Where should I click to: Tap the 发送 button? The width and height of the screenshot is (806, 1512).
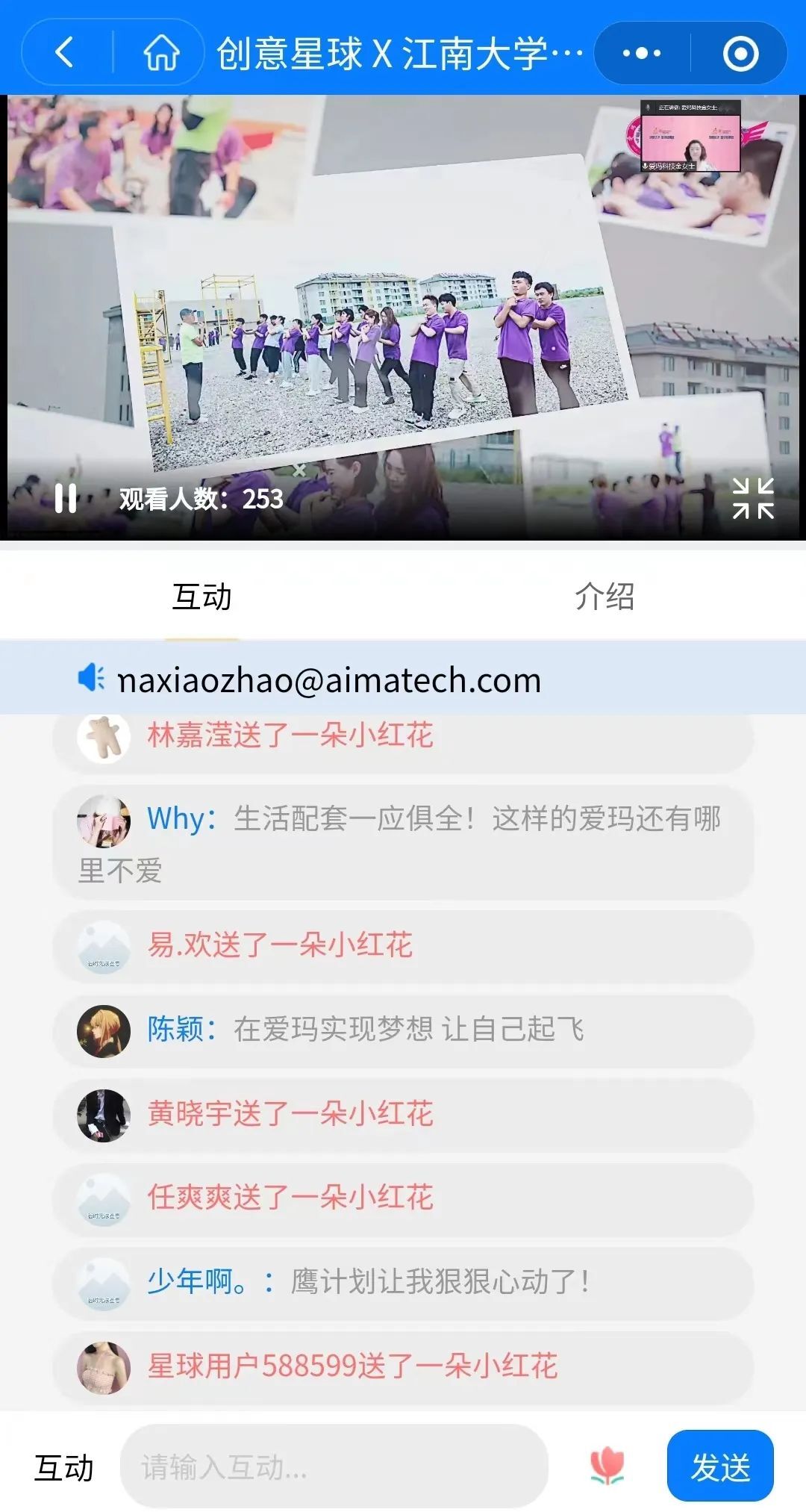coord(719,1466)
